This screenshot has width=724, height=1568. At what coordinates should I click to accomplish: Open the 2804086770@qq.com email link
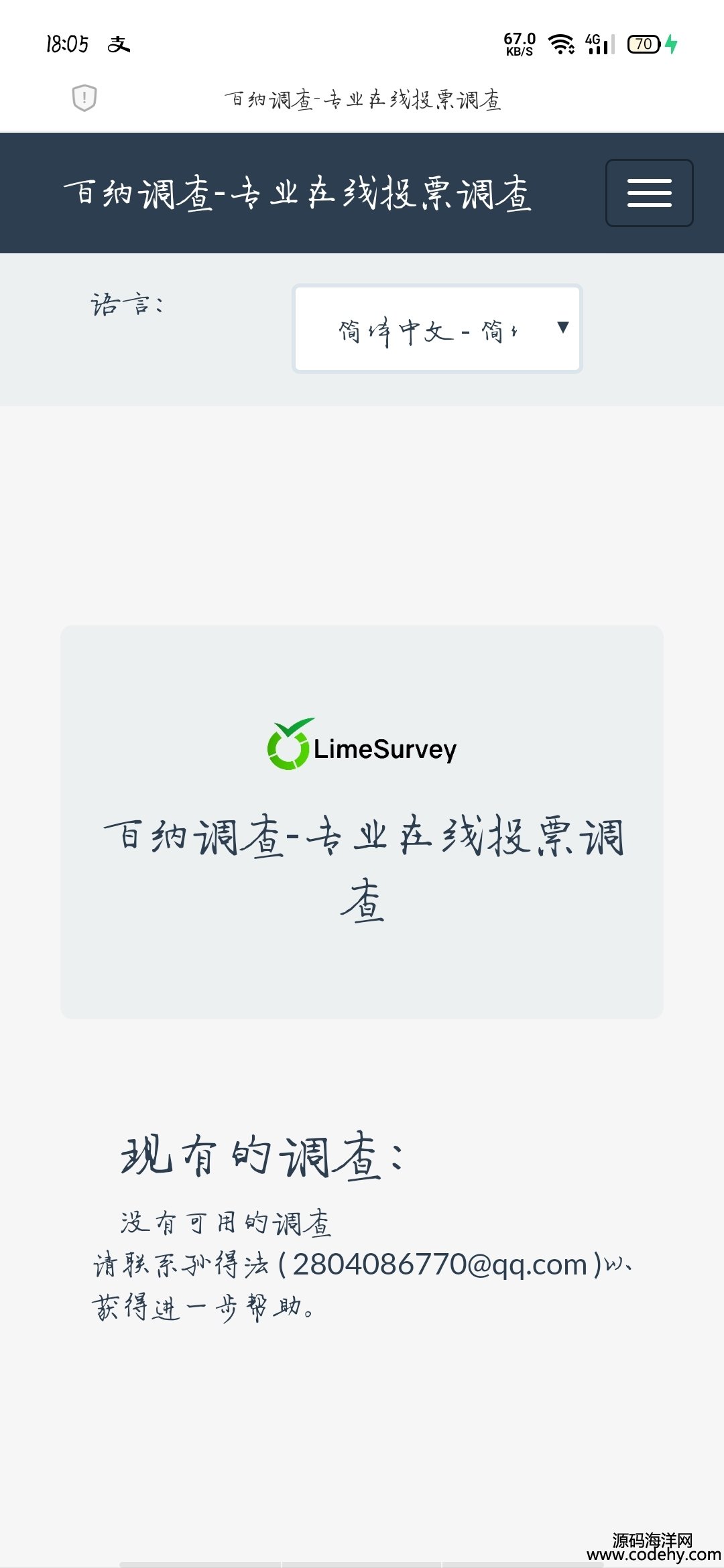[440, 1264]
